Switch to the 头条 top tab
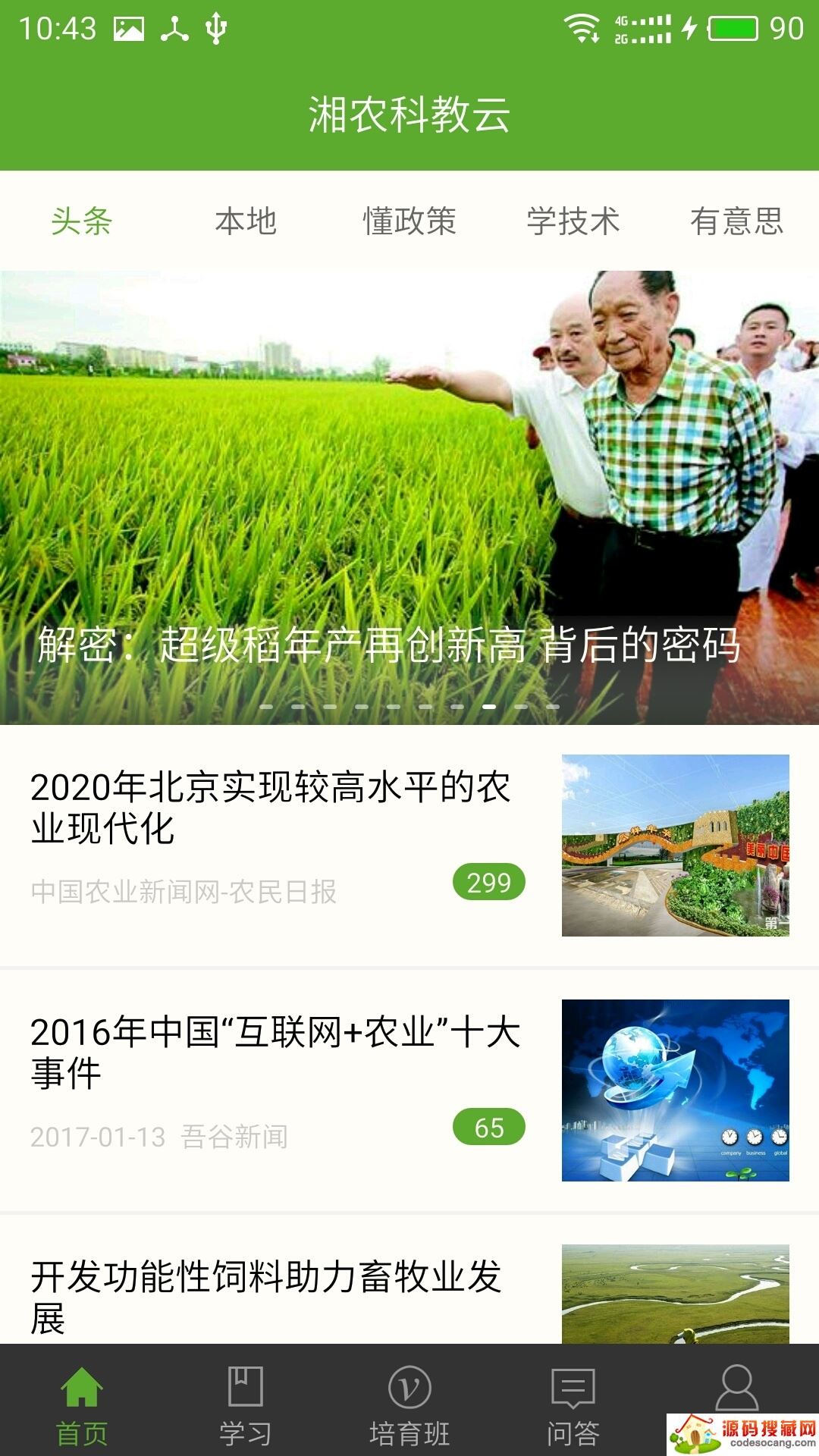 pos(82,221)
